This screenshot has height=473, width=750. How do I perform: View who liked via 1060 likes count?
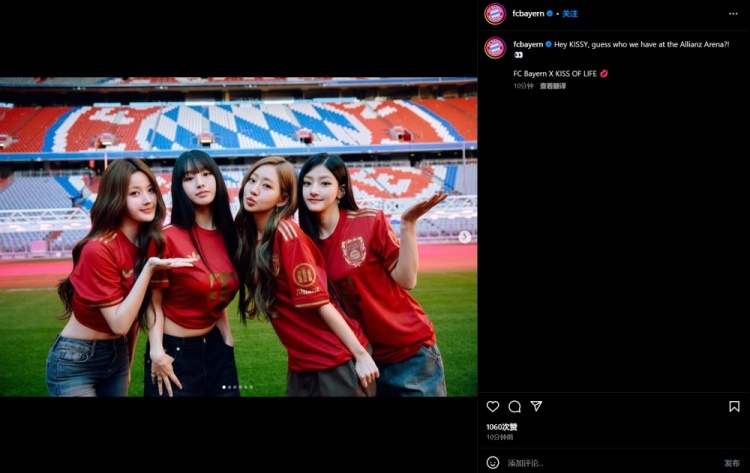[x=502, y=427]
